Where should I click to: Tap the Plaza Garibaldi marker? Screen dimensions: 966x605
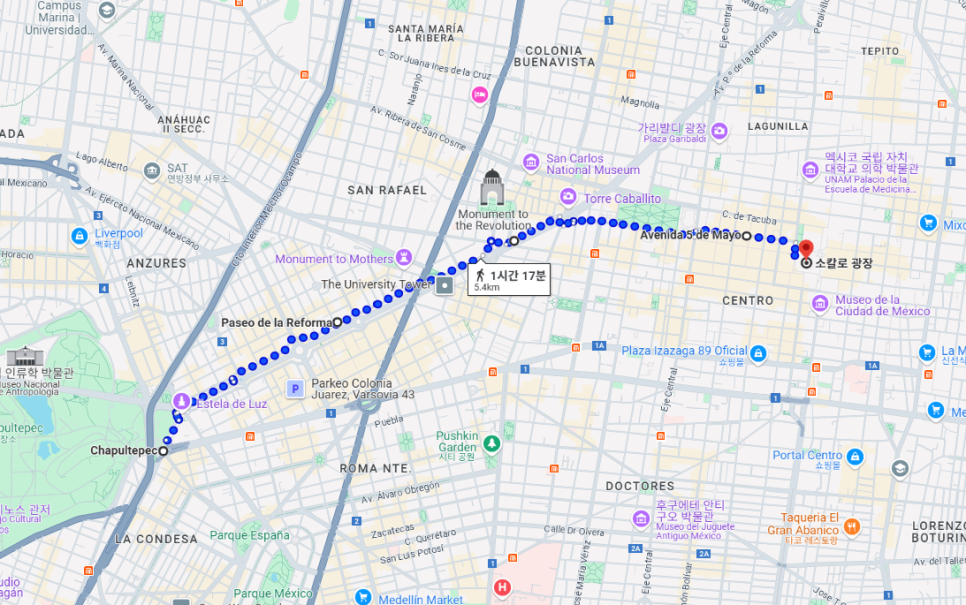[720, 129]
